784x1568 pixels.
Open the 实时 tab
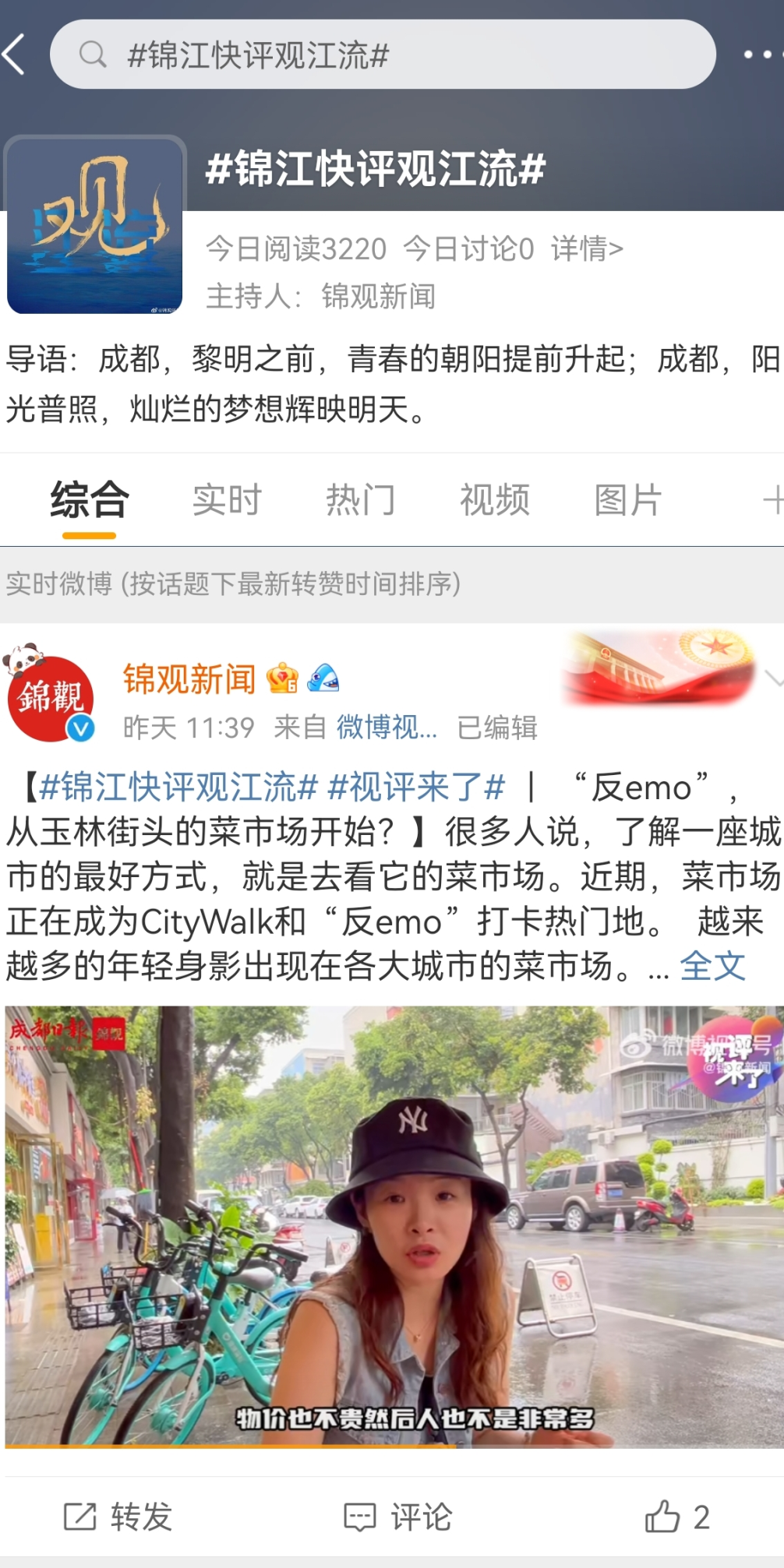coord(228,499)
